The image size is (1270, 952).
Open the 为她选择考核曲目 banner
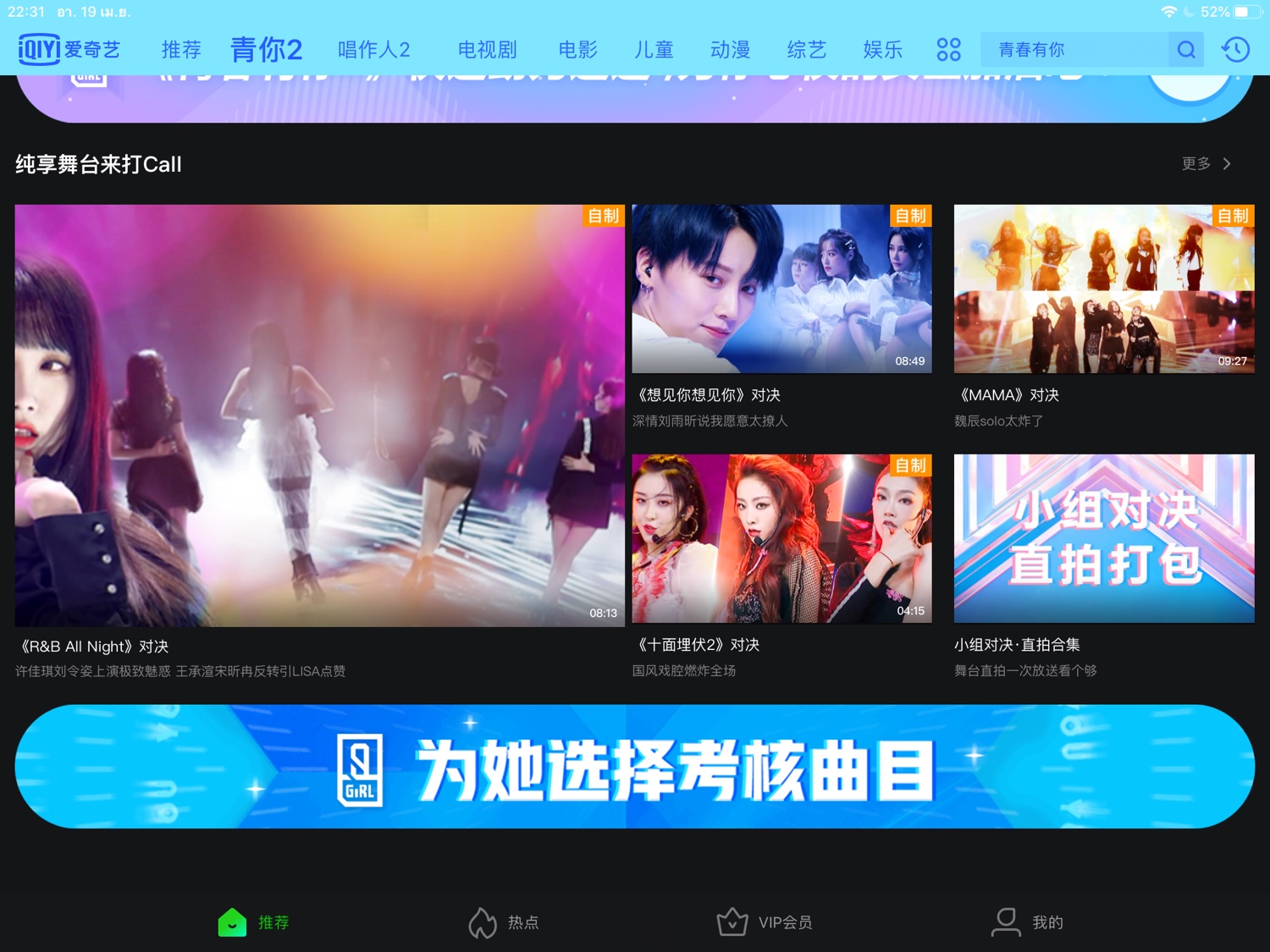click(635, 767)
